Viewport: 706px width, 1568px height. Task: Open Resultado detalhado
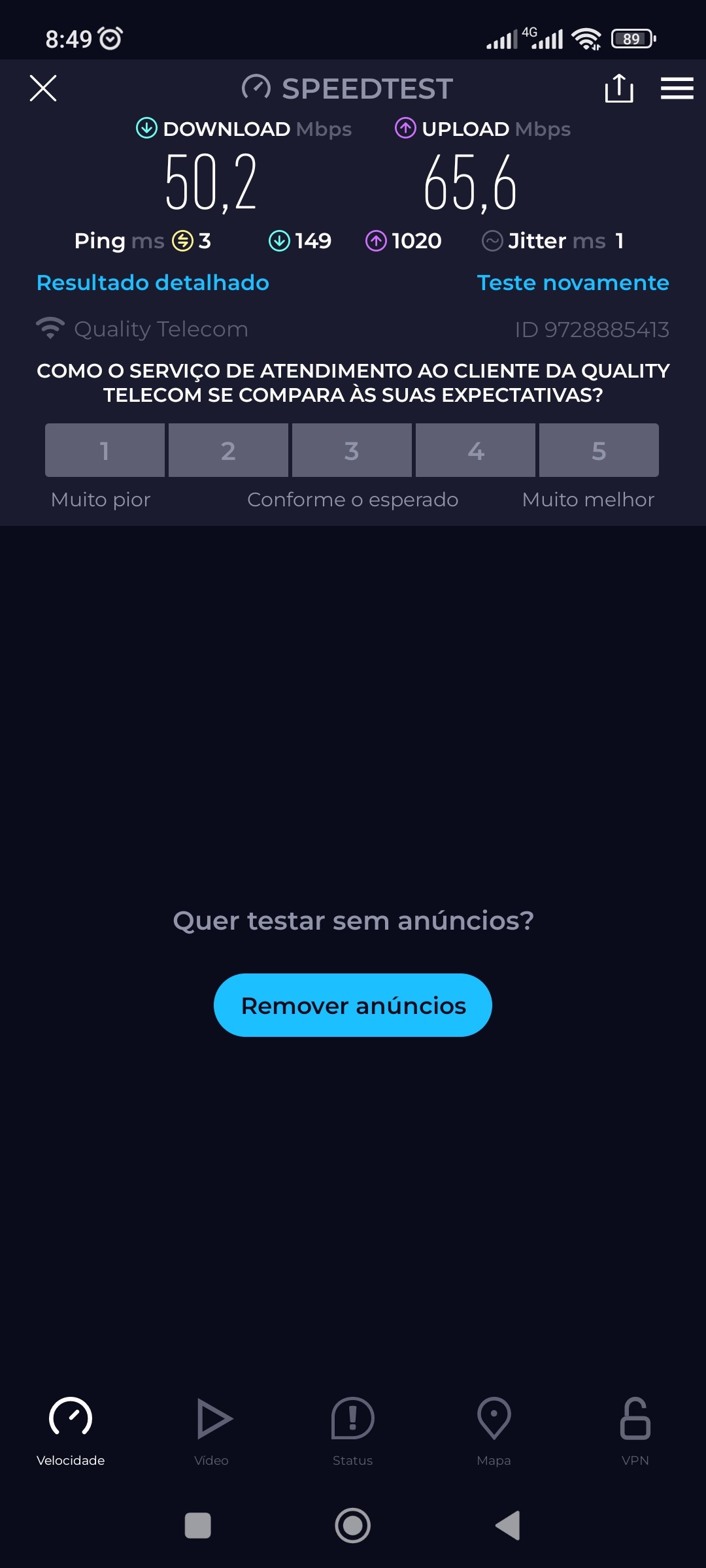153,283
